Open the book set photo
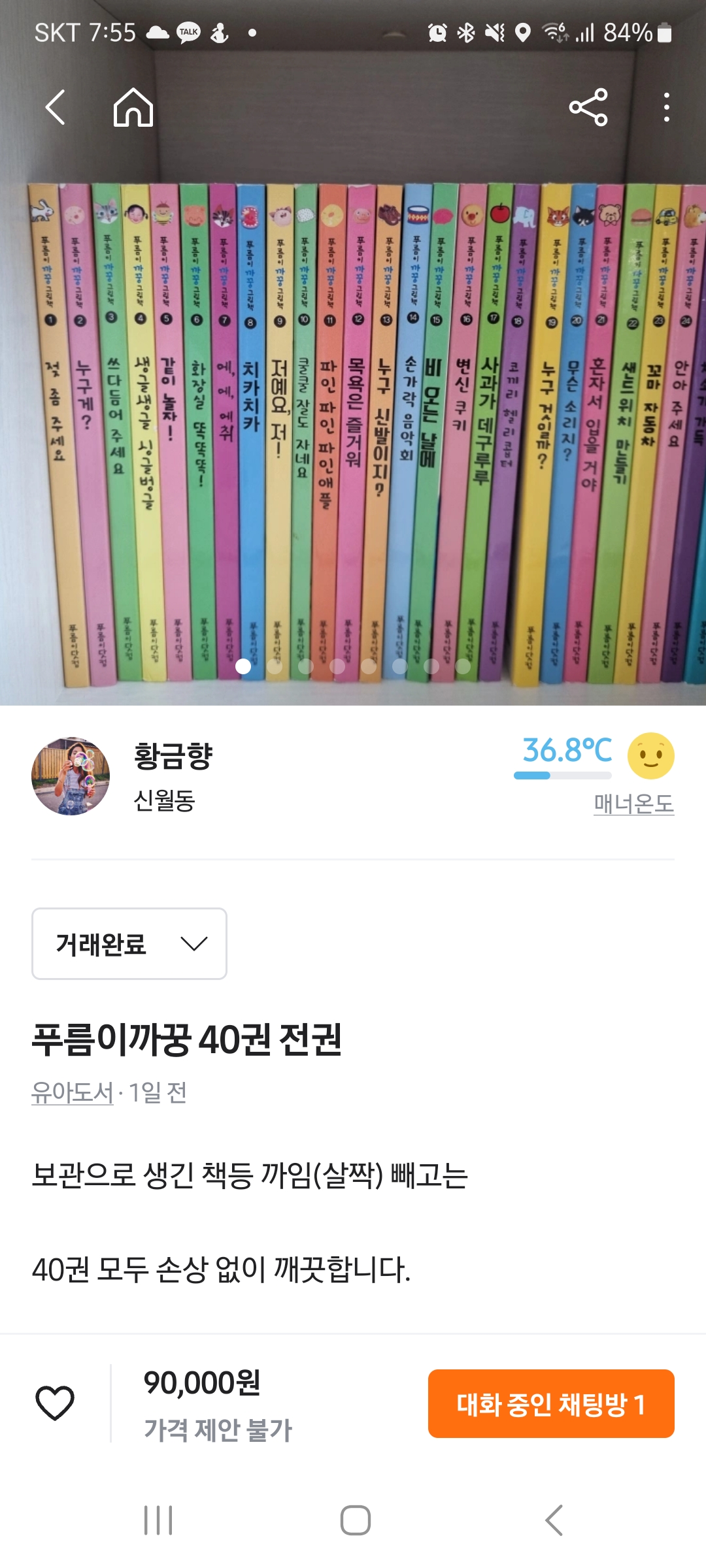This screenshot has height=1568, width=706. [353, 418]
